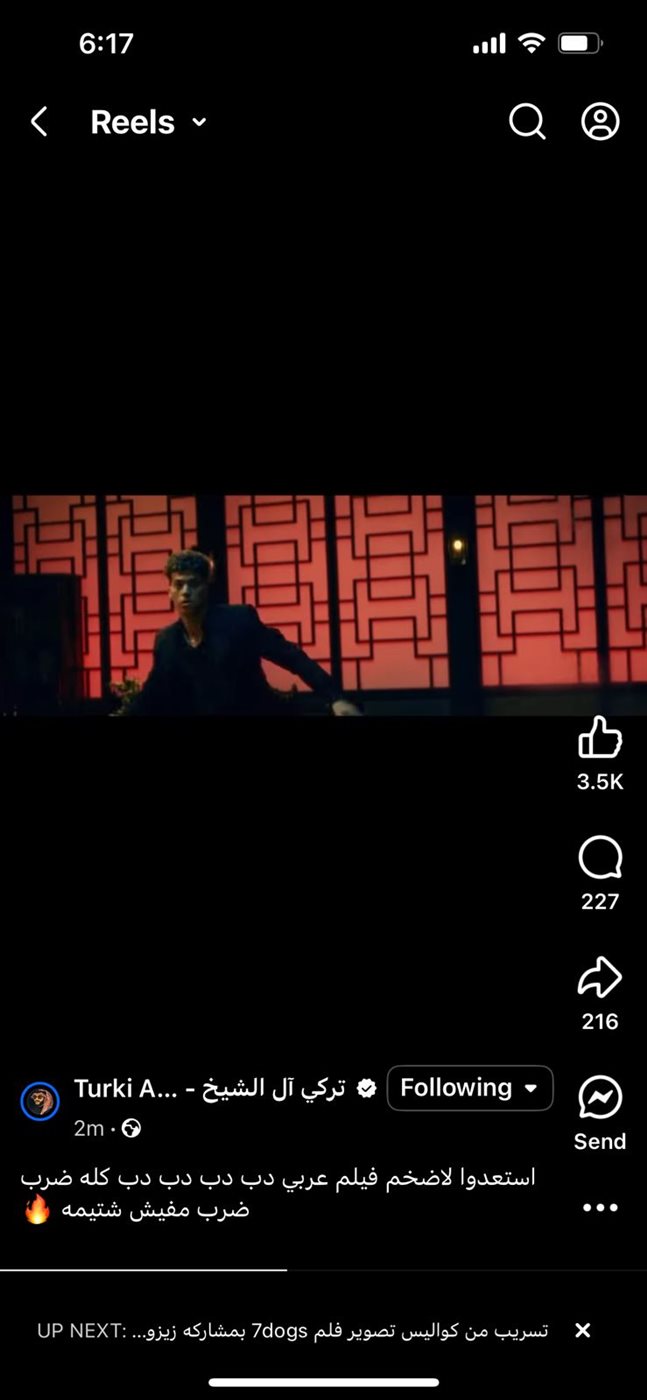The width and height of the screenshot is (647, 1400).
Task: Open search from the top bar
Action: click(x=527, y=122)
